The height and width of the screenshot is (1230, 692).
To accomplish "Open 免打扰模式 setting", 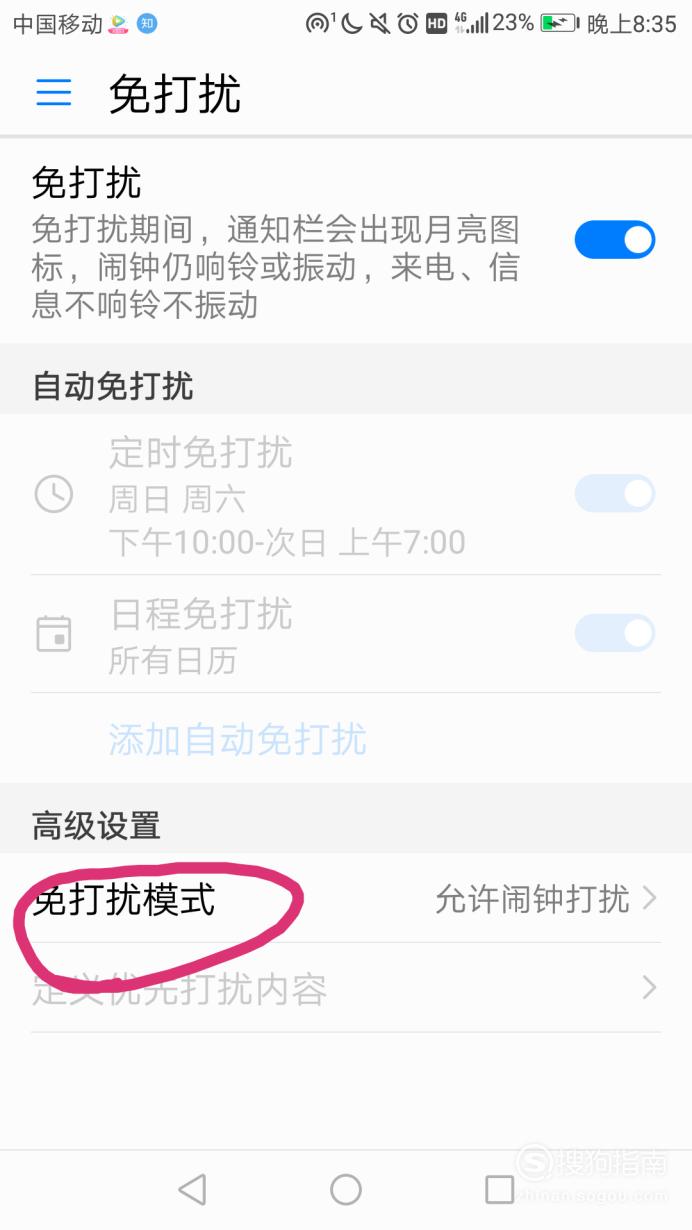I will click(346, 899).
